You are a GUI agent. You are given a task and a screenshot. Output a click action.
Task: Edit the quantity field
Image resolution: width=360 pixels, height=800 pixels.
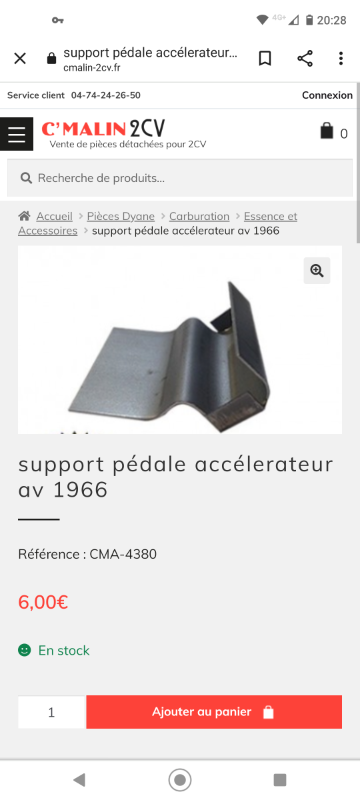tap(52, 712)
